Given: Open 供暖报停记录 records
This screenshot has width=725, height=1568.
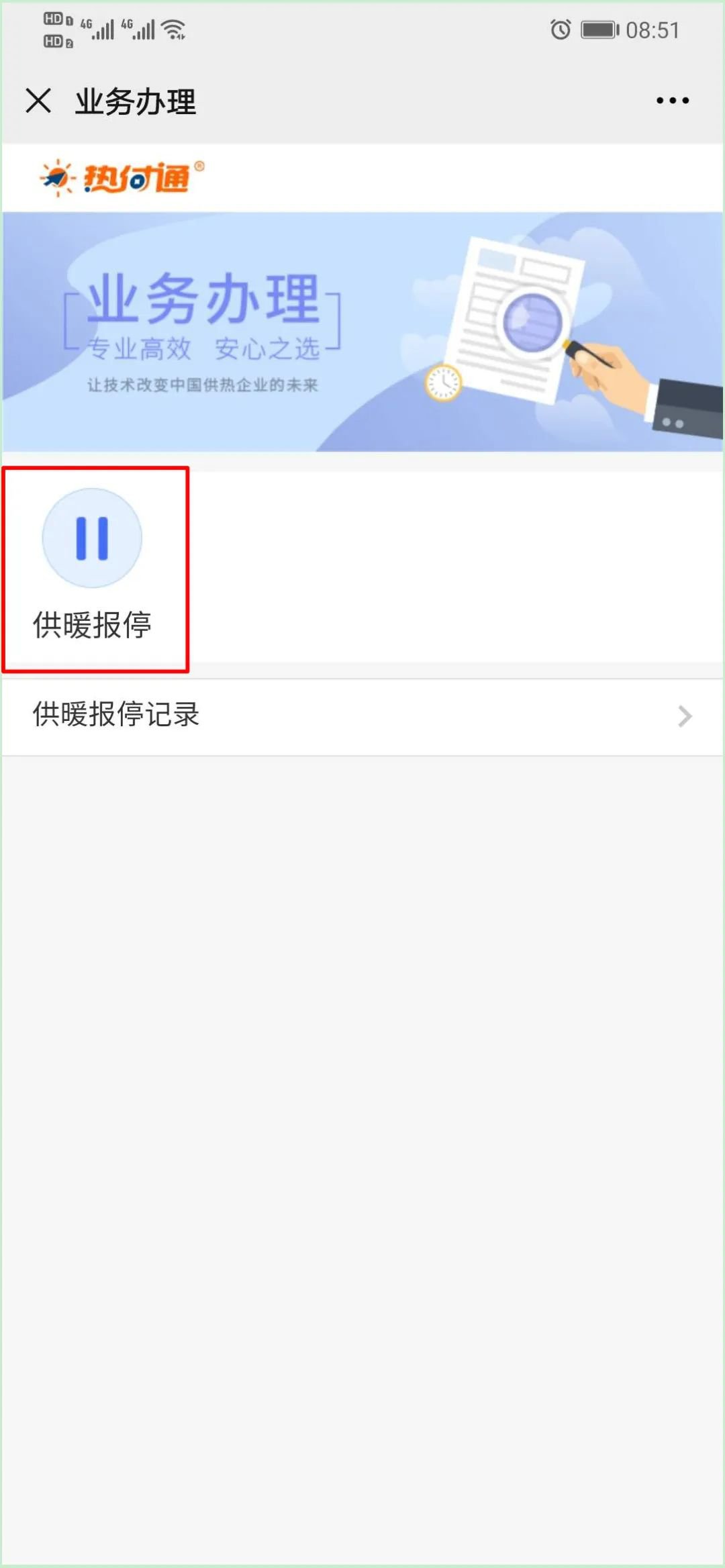Looking at the screenshot, I should [x=362, y=716].
